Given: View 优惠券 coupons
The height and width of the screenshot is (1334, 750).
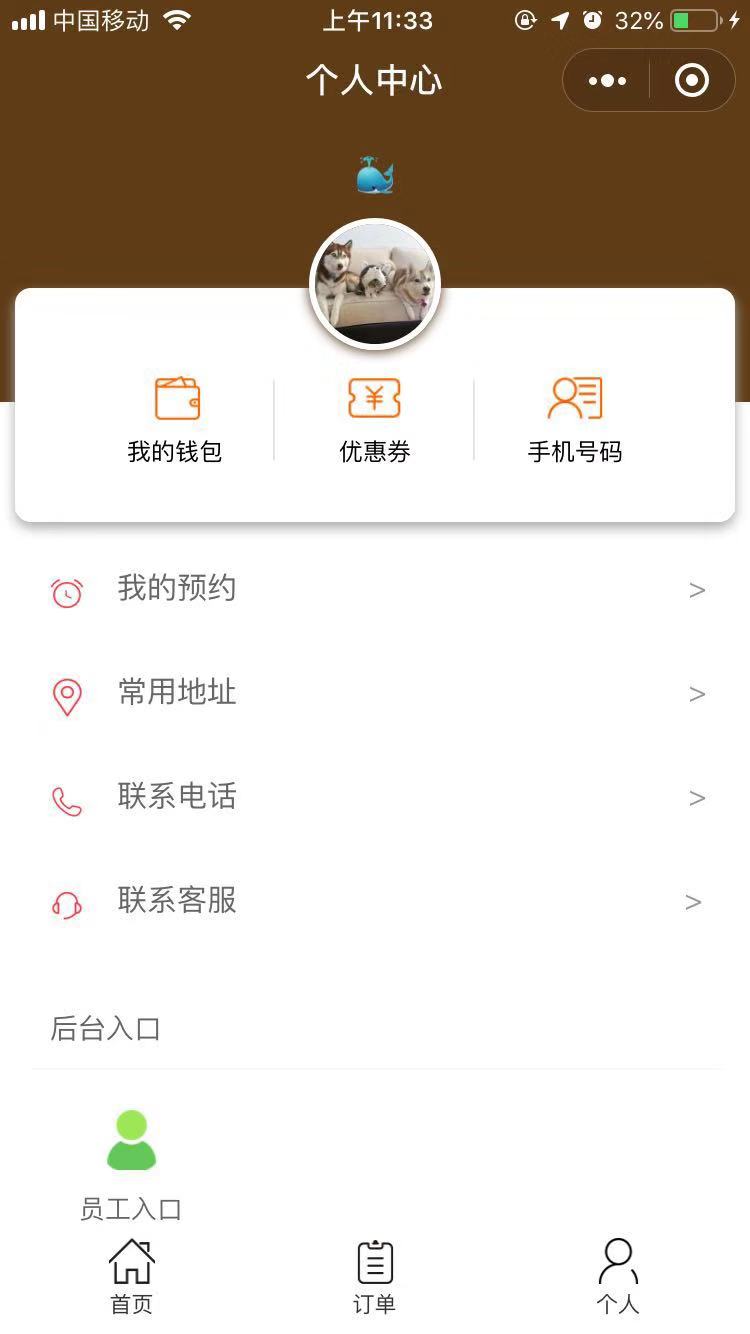Looking at the screenshot, I should pyautogui.click(x=375, y=420).
